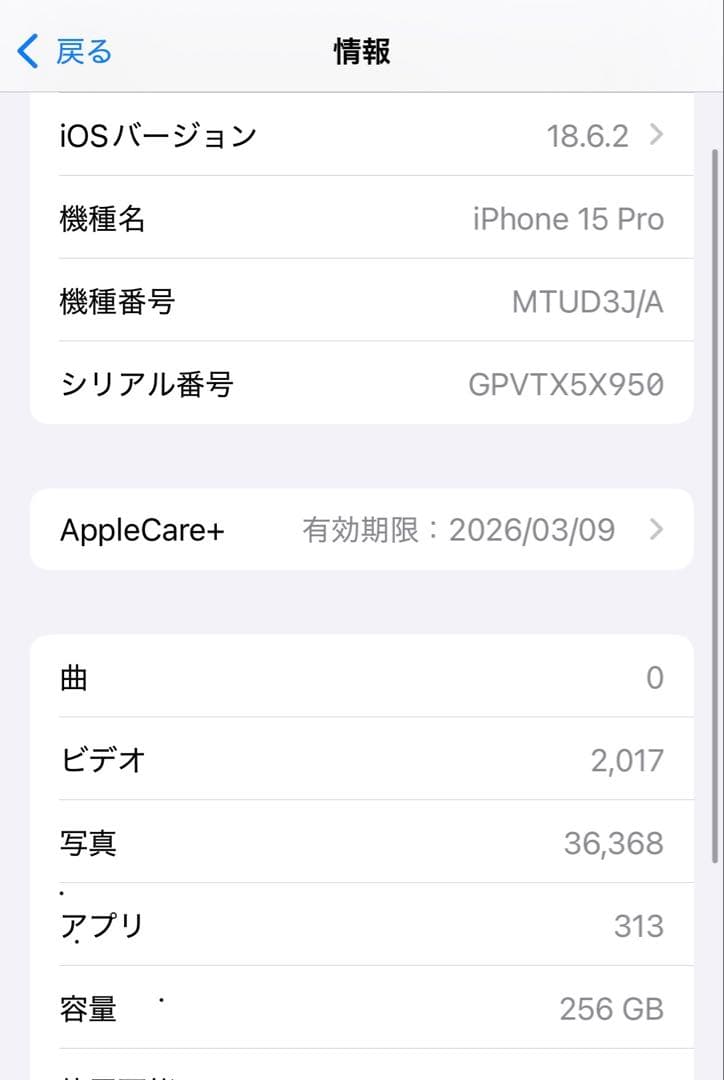
Task: Tap the AppleCare+ disclosure chevron
Action: pyautogui.click(x=658, y=530)
